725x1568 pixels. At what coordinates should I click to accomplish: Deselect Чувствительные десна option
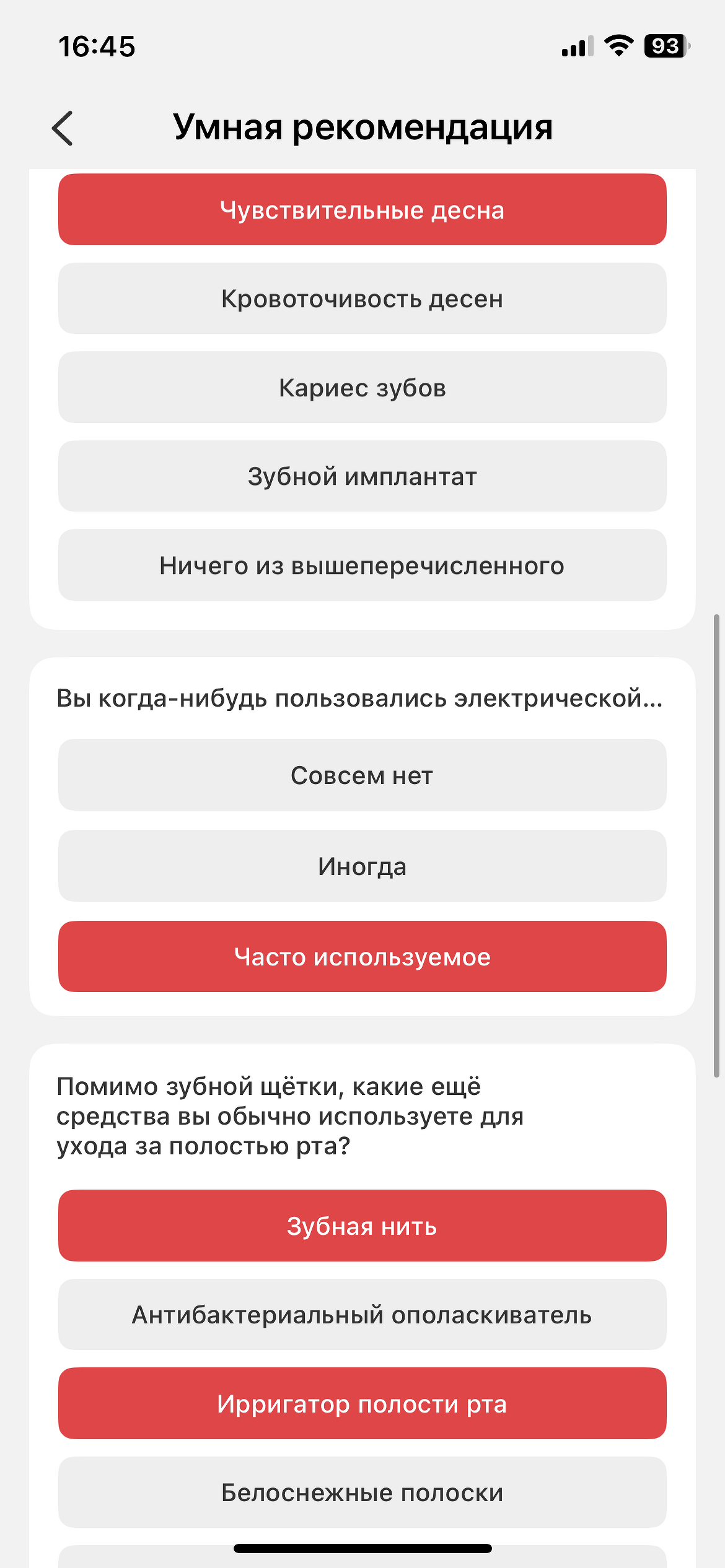pyautogui.click(x=362, y=210)
